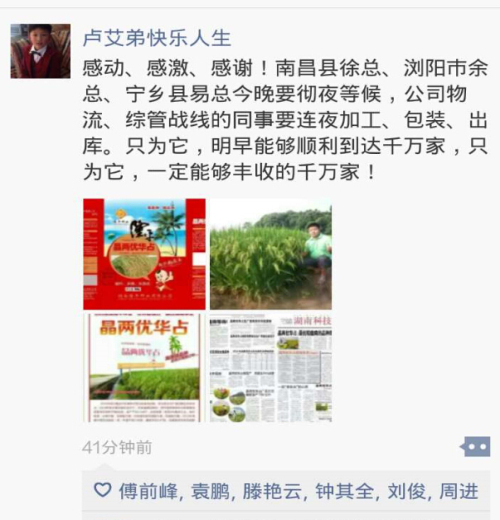
Task: Open the profile avatar of 卢艾弟快乐人生
Action: pyautogui.click(x=40, y=51)
